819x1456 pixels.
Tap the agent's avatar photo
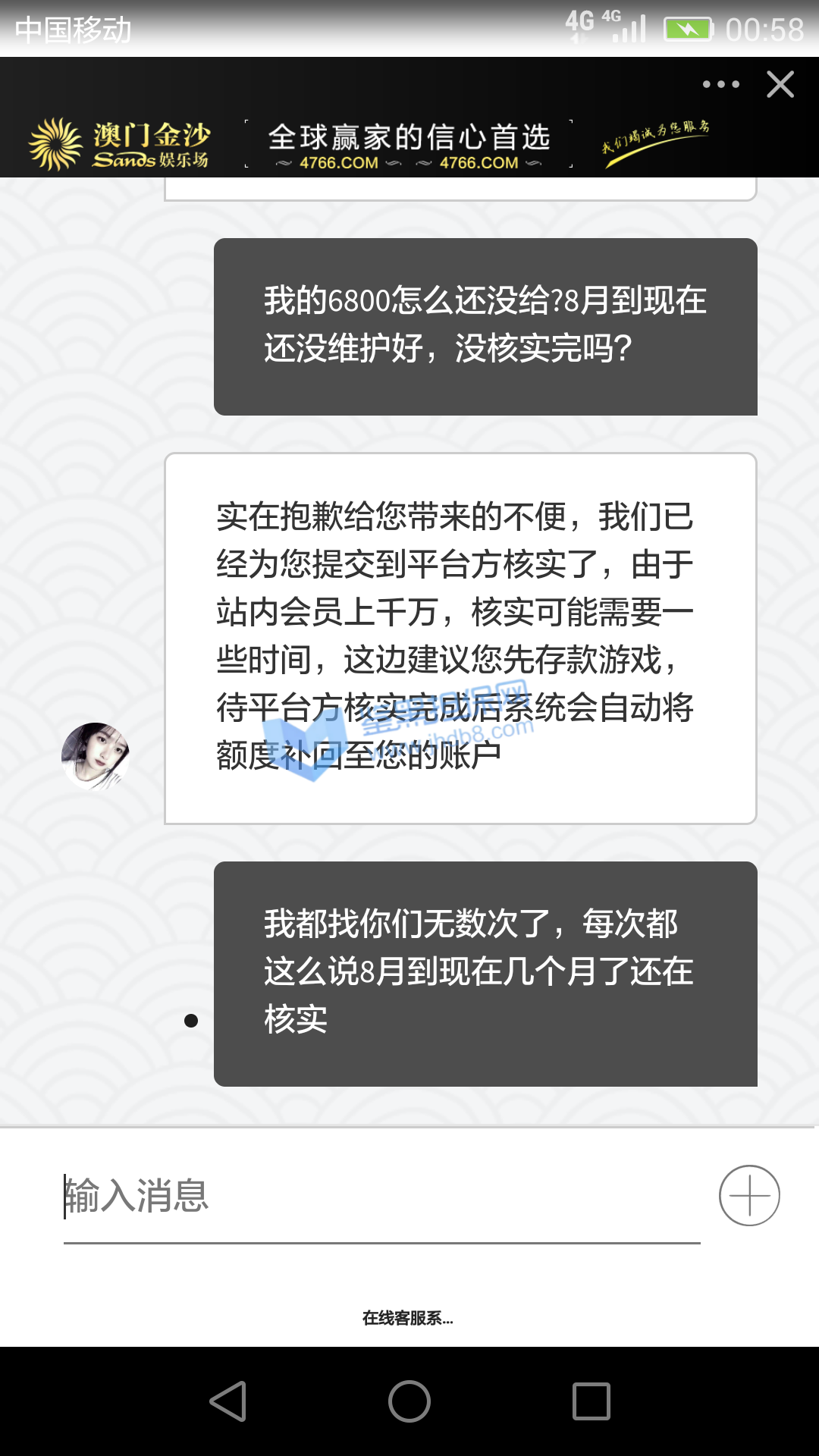point(96,756)
